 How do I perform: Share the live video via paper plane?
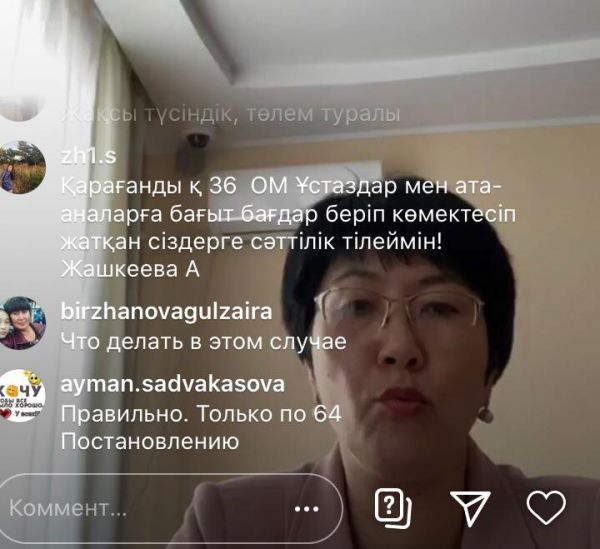pyautogui.click(x=468, y=507)
